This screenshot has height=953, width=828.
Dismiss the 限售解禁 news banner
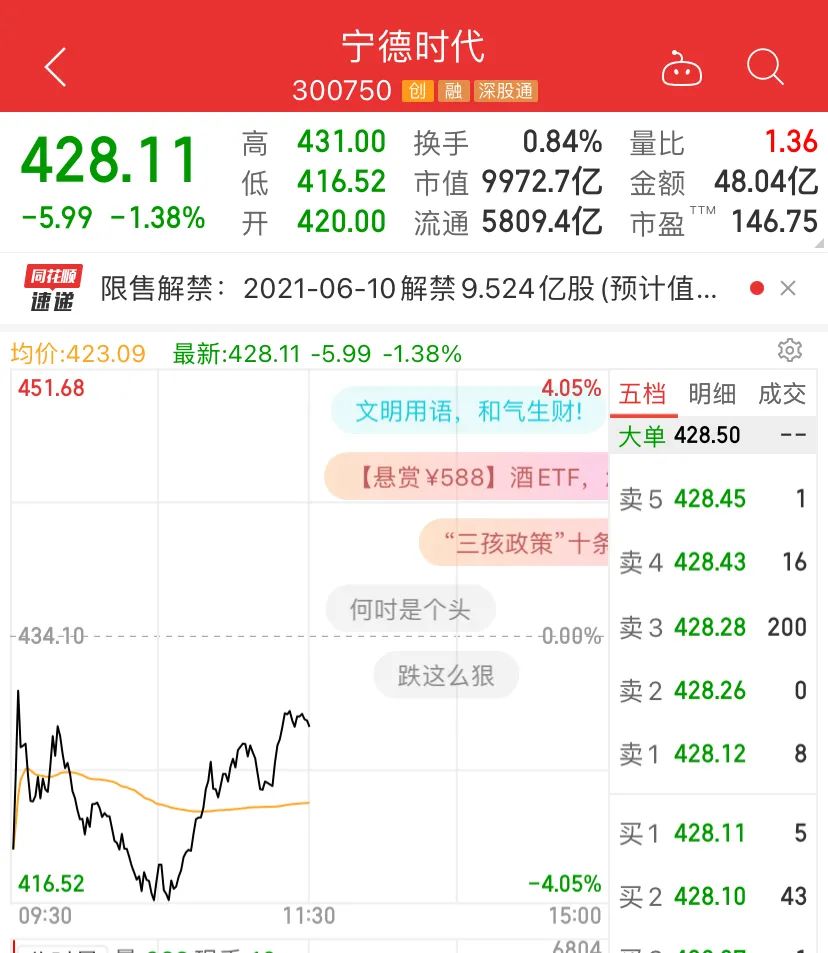(788, 289)
